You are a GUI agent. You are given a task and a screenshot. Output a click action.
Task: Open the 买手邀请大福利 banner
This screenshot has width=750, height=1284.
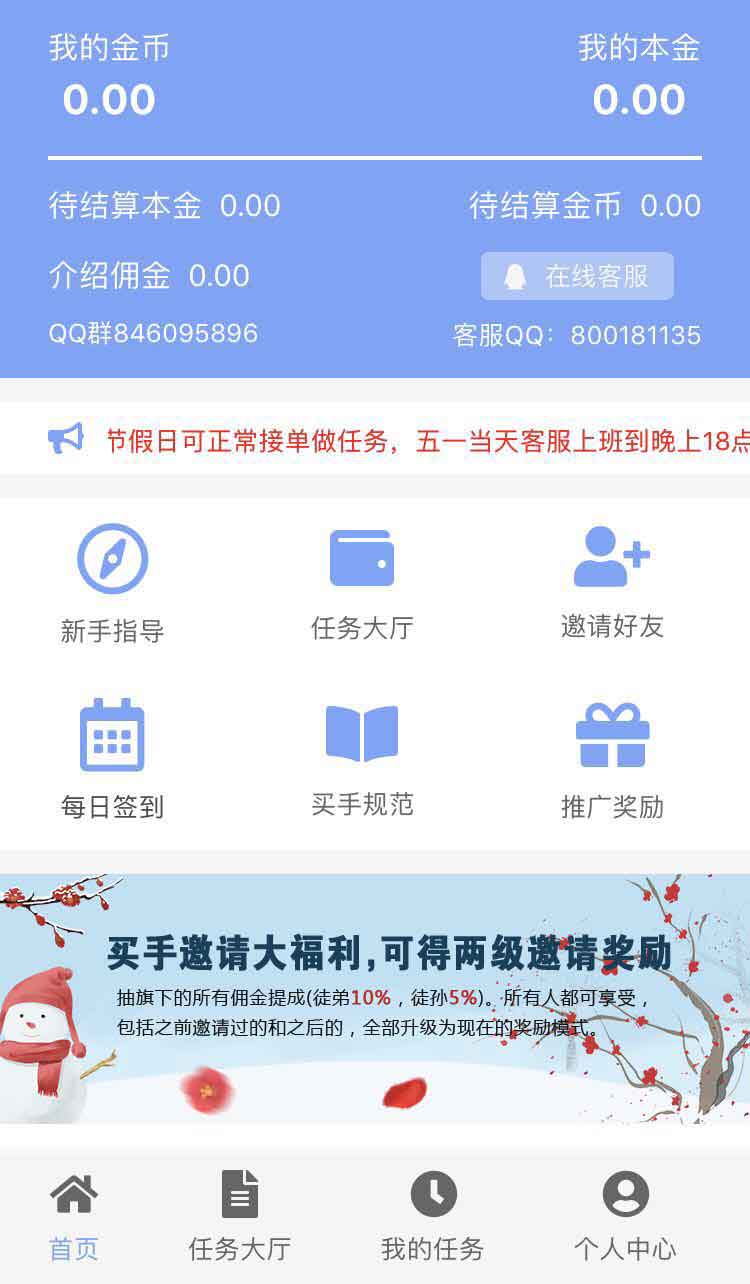[x=375, y=999]
